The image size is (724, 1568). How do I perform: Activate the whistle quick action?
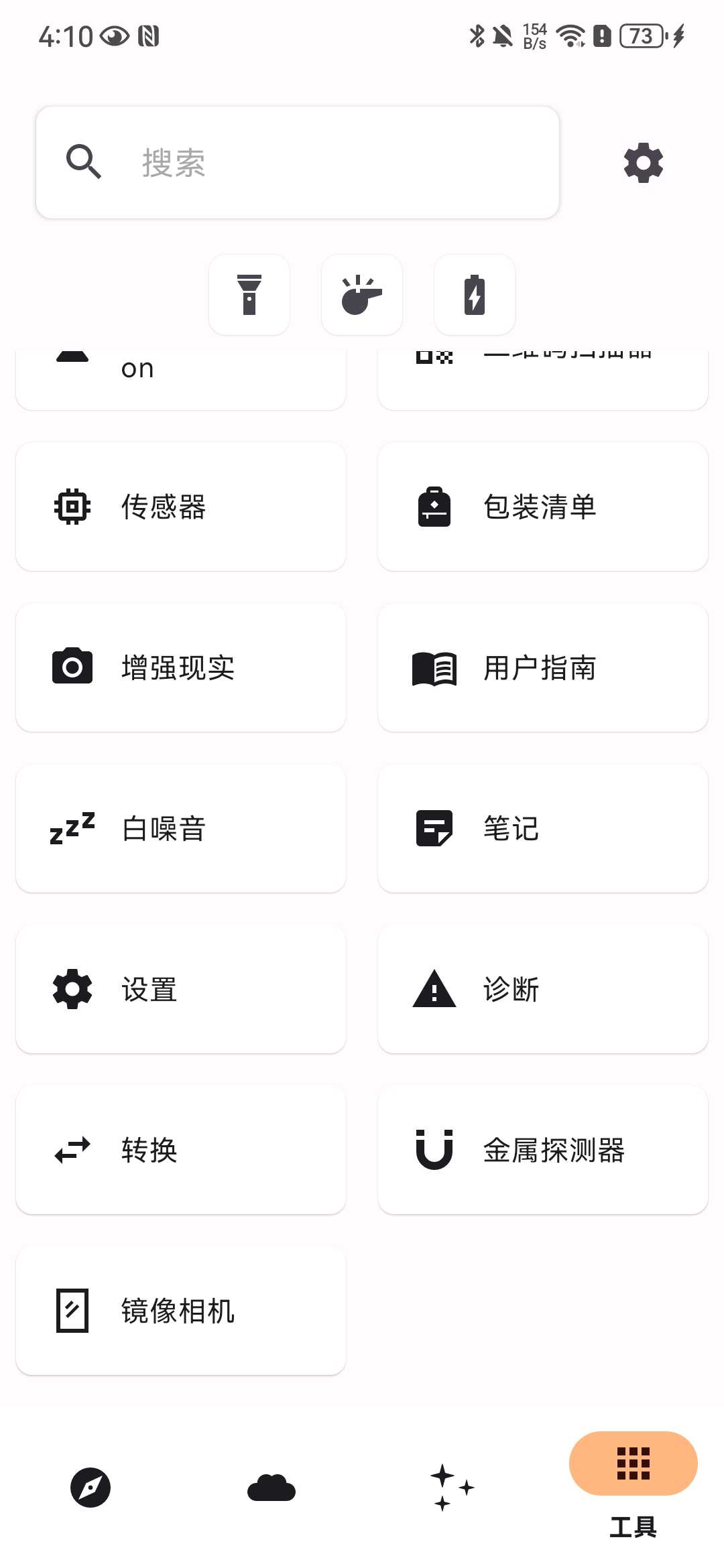point(362,295)
